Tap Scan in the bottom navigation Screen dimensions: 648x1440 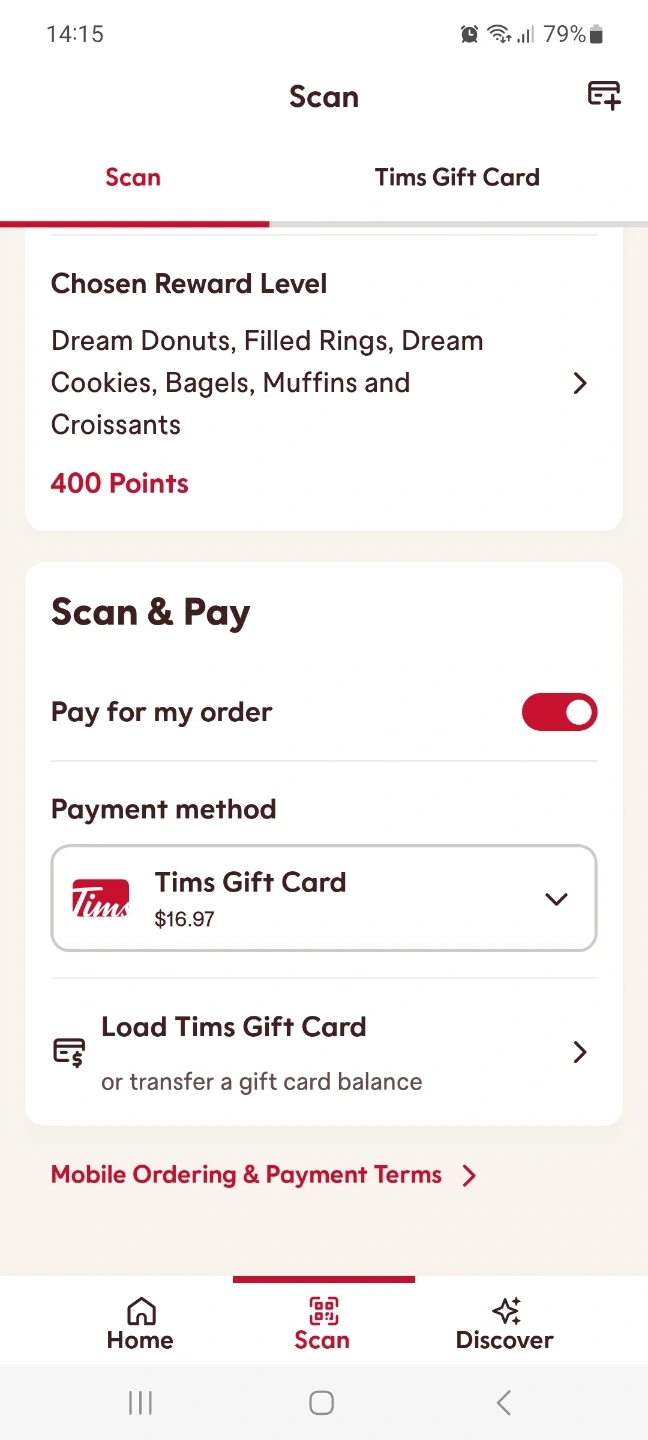[322, 1323]
